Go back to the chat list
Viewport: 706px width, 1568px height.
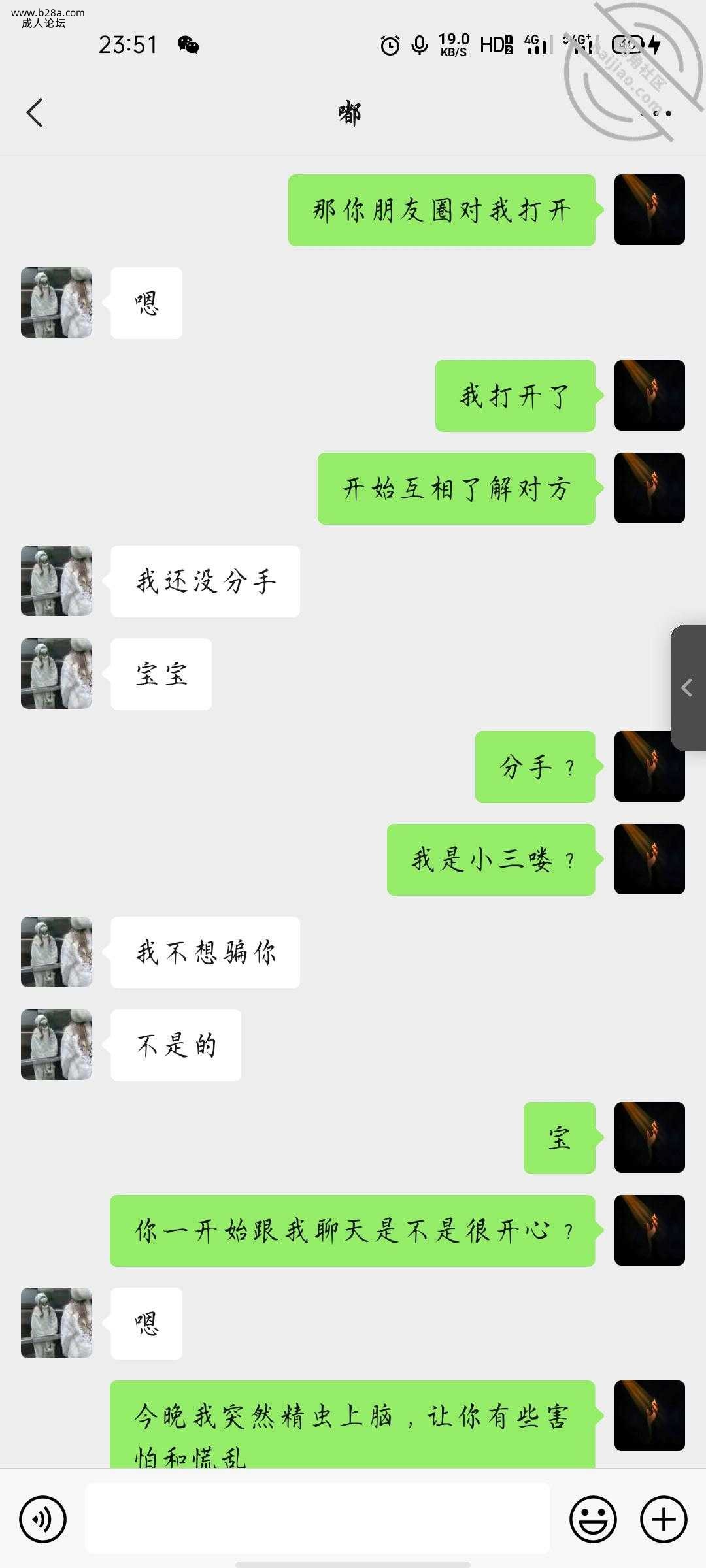(35, 113)
